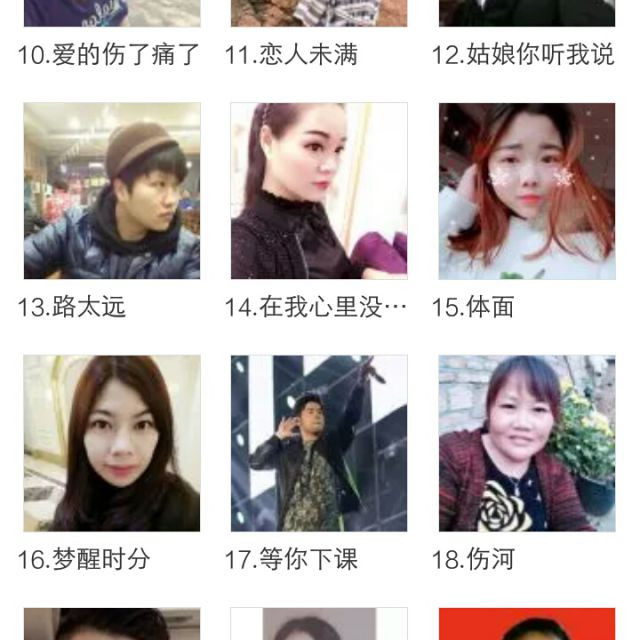
Task: Open song 17 等你下课
Action: [x=318, y=443]
